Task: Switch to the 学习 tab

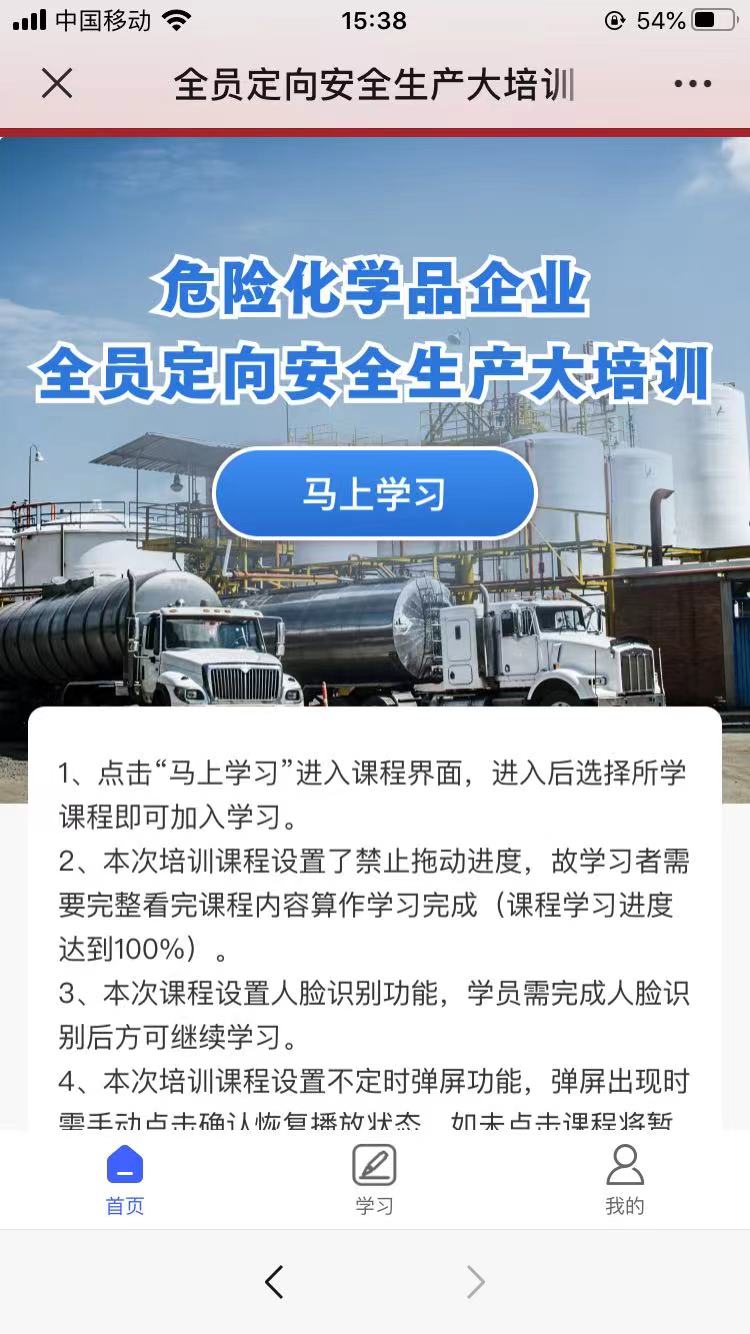Action: click(375, 1181)
